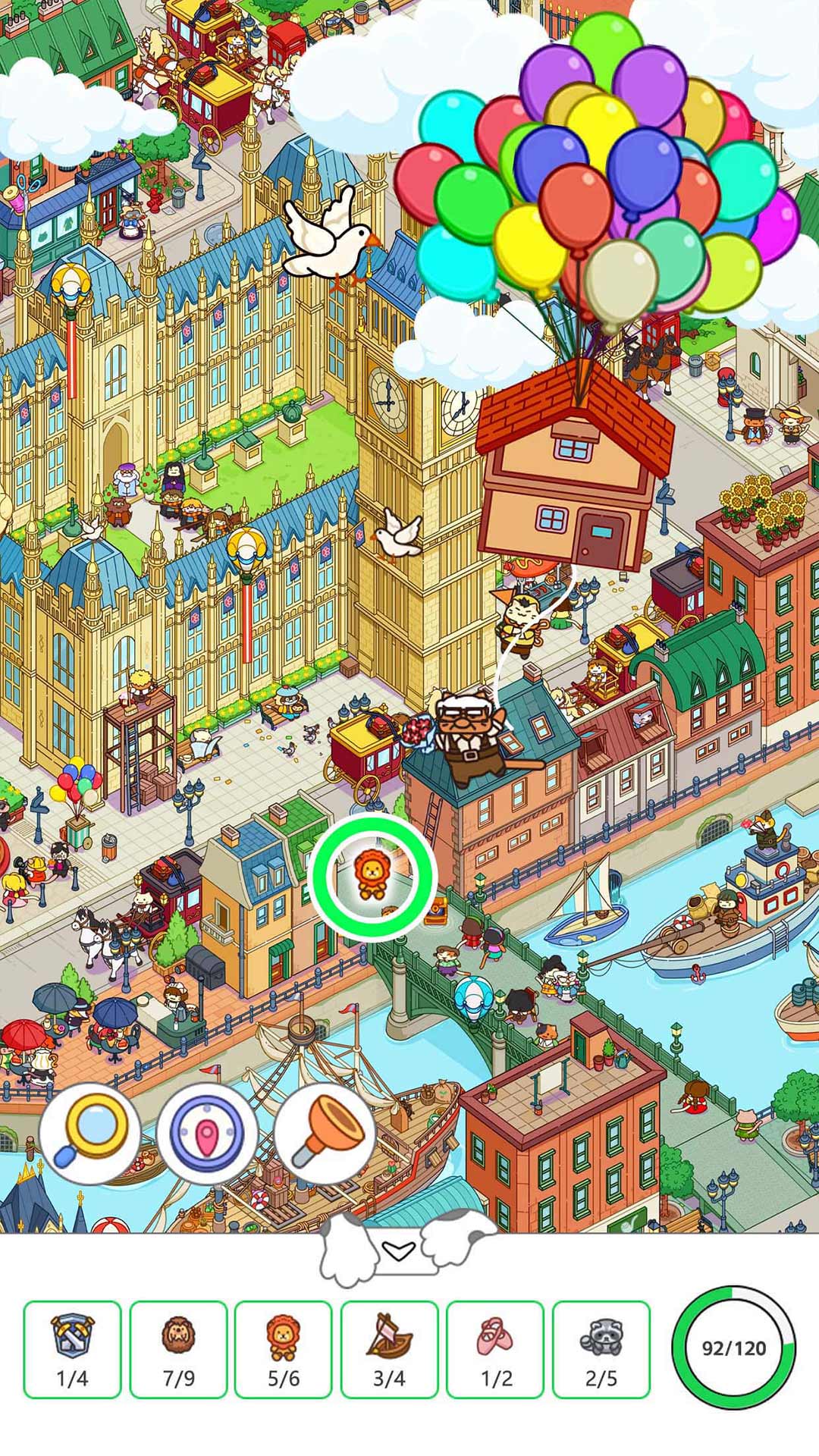The width and height of the screenshot is (819, 1456).
Task: Pick the sailboat item tile showing 3/4
Action: (389, 1349)
